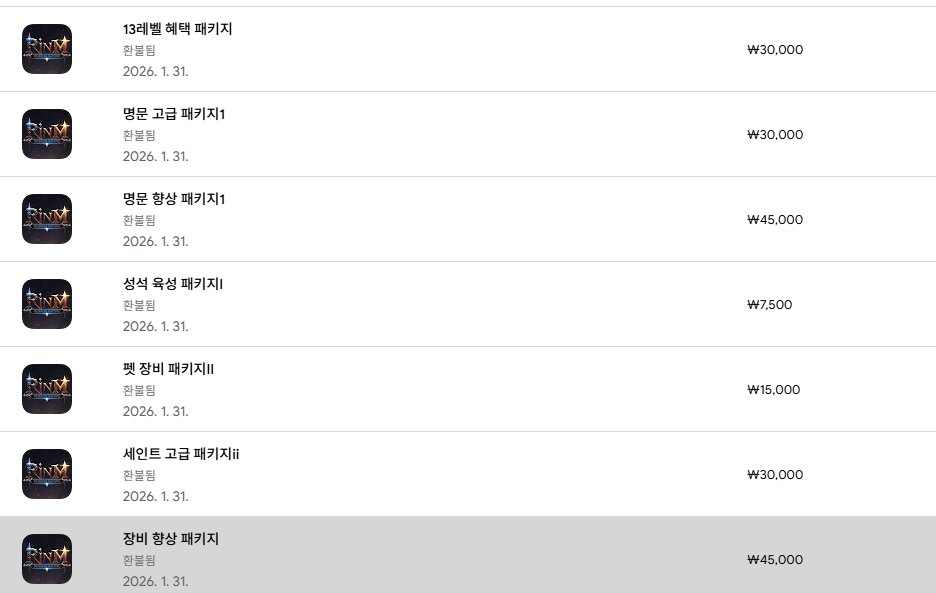936x593 pixels.
Task: View details for 명문 고급 패키지1
Action: click(x=174, y=114)
